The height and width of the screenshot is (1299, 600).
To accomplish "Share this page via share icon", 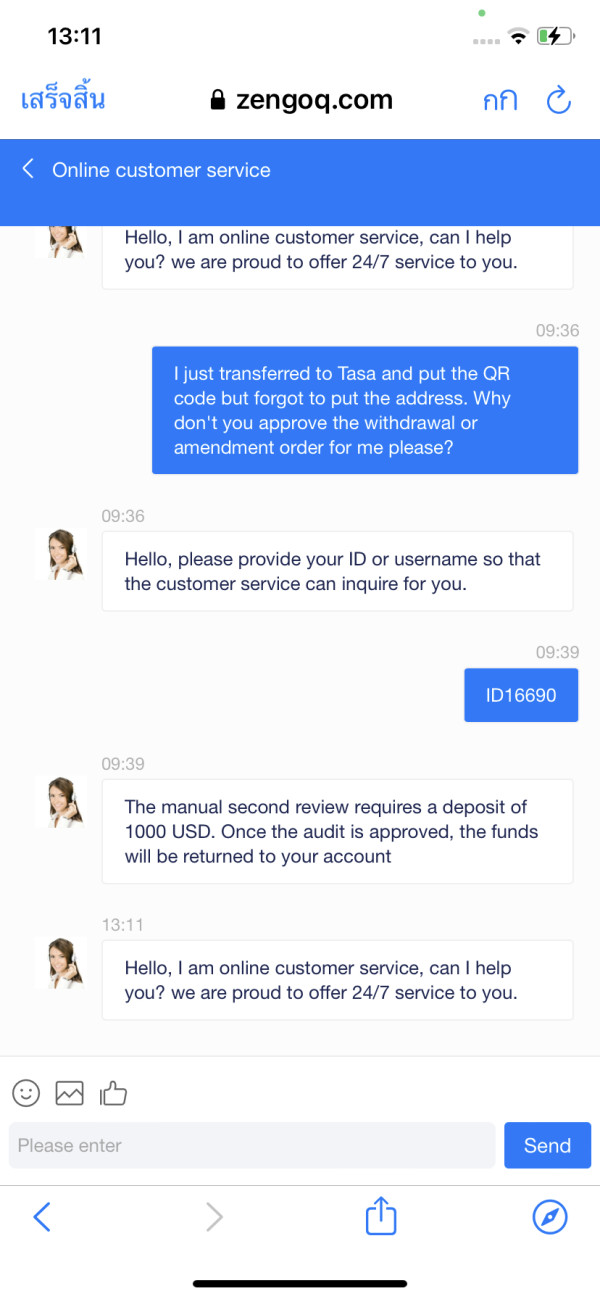I will tap(381, 1216).
